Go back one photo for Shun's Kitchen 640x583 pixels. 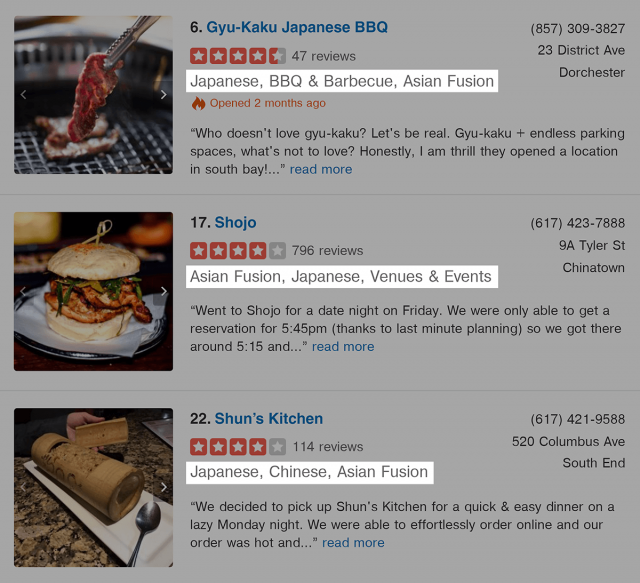click(24, 487)
